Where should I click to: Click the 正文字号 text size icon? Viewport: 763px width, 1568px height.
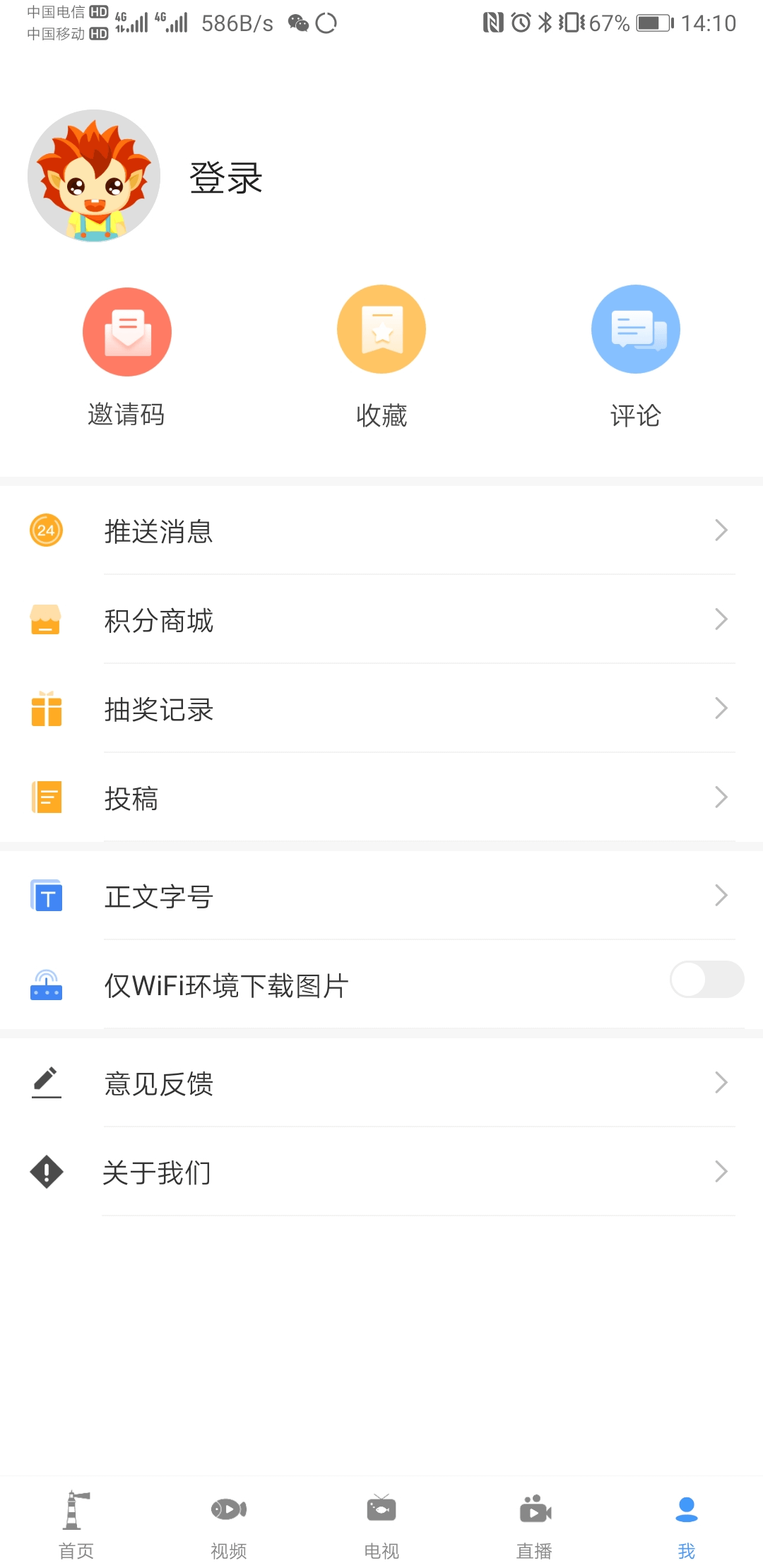point(46,896)
